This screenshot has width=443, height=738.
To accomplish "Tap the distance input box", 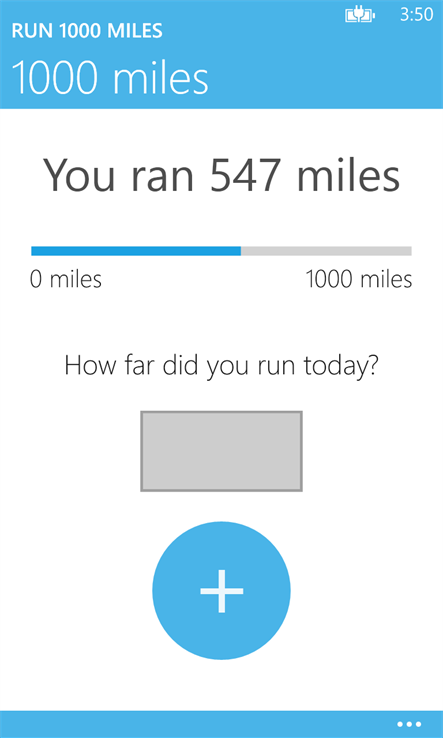I will click(x=221, y=451).
